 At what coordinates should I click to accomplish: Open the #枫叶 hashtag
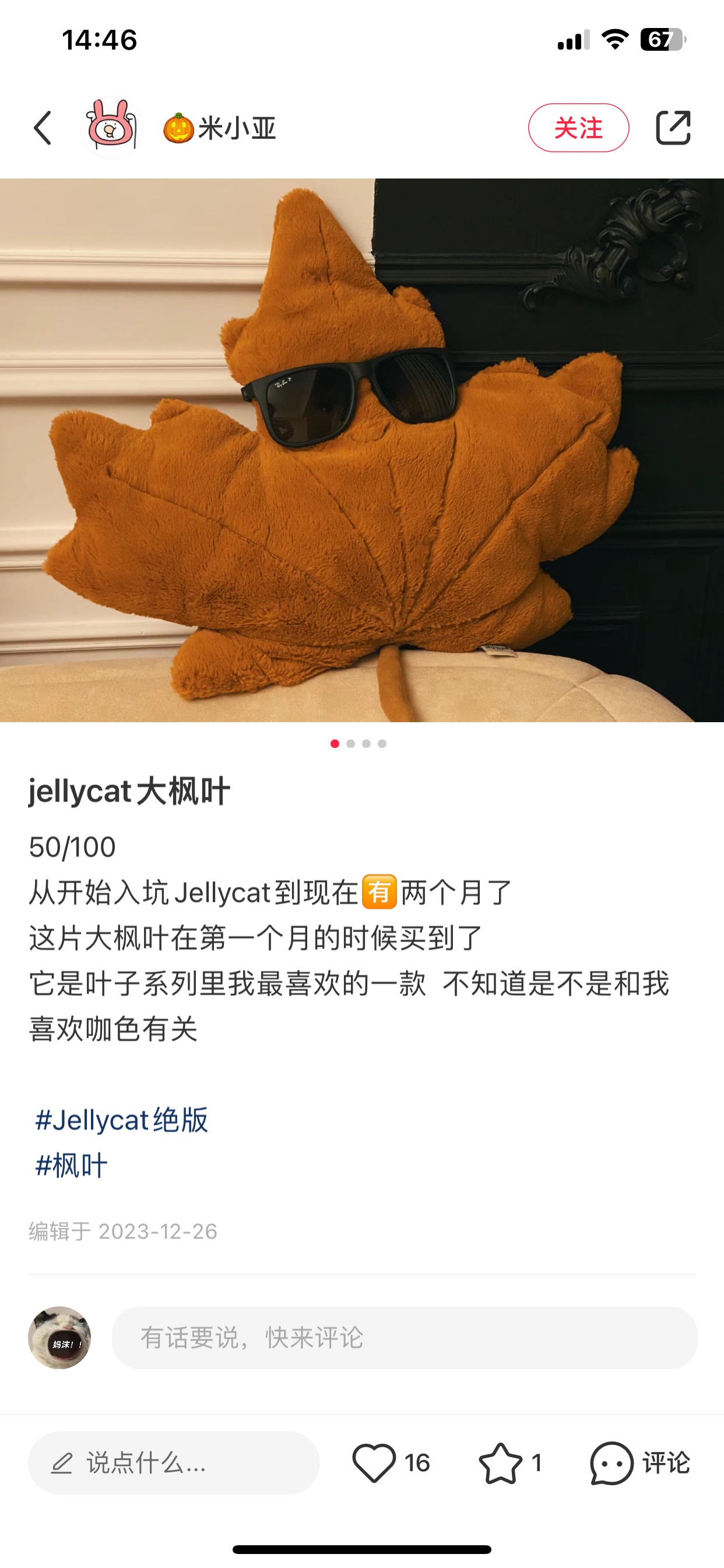coord(72,1165)
